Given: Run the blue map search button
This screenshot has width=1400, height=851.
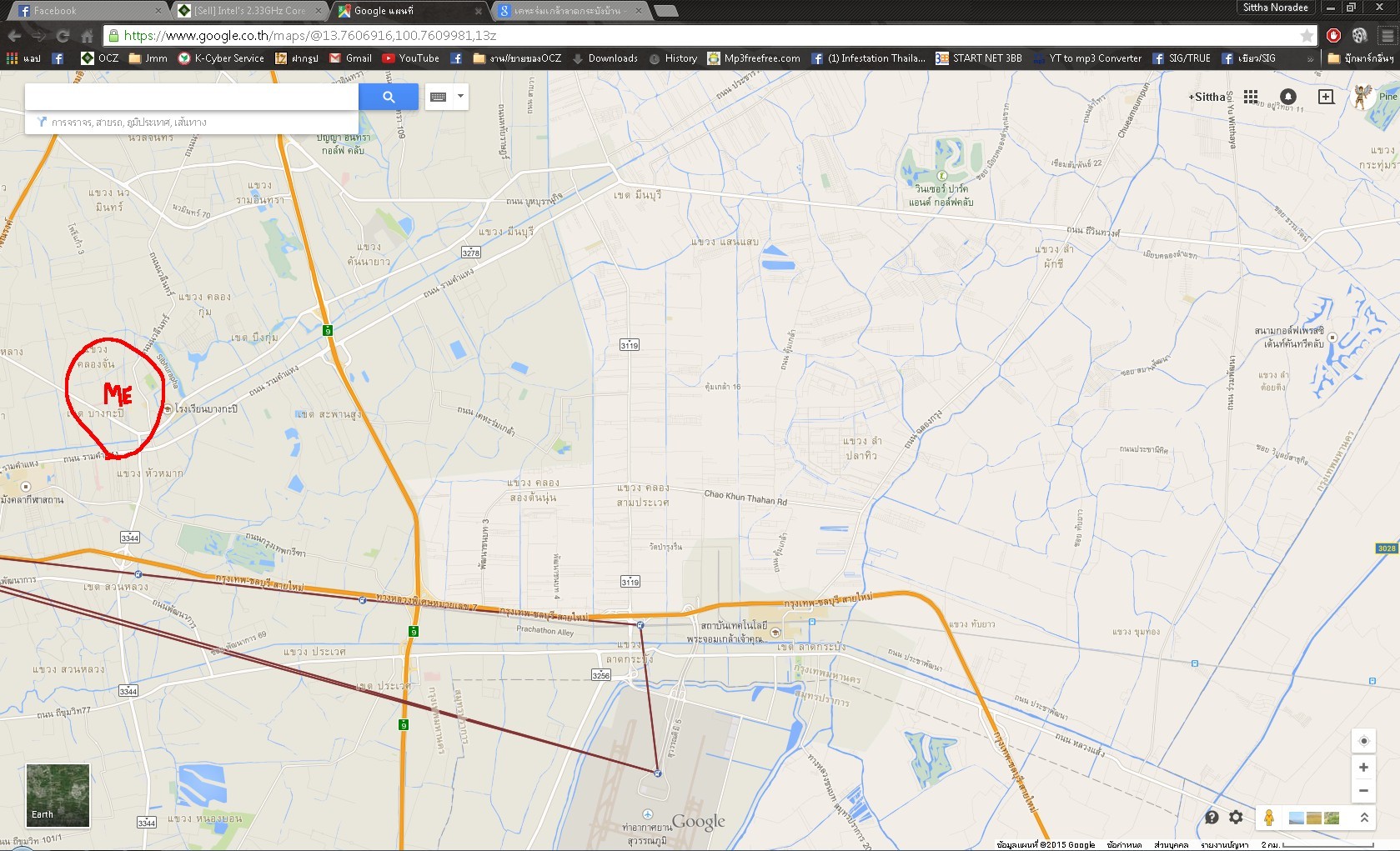Looking at the screenshot, I should (389, 97).
